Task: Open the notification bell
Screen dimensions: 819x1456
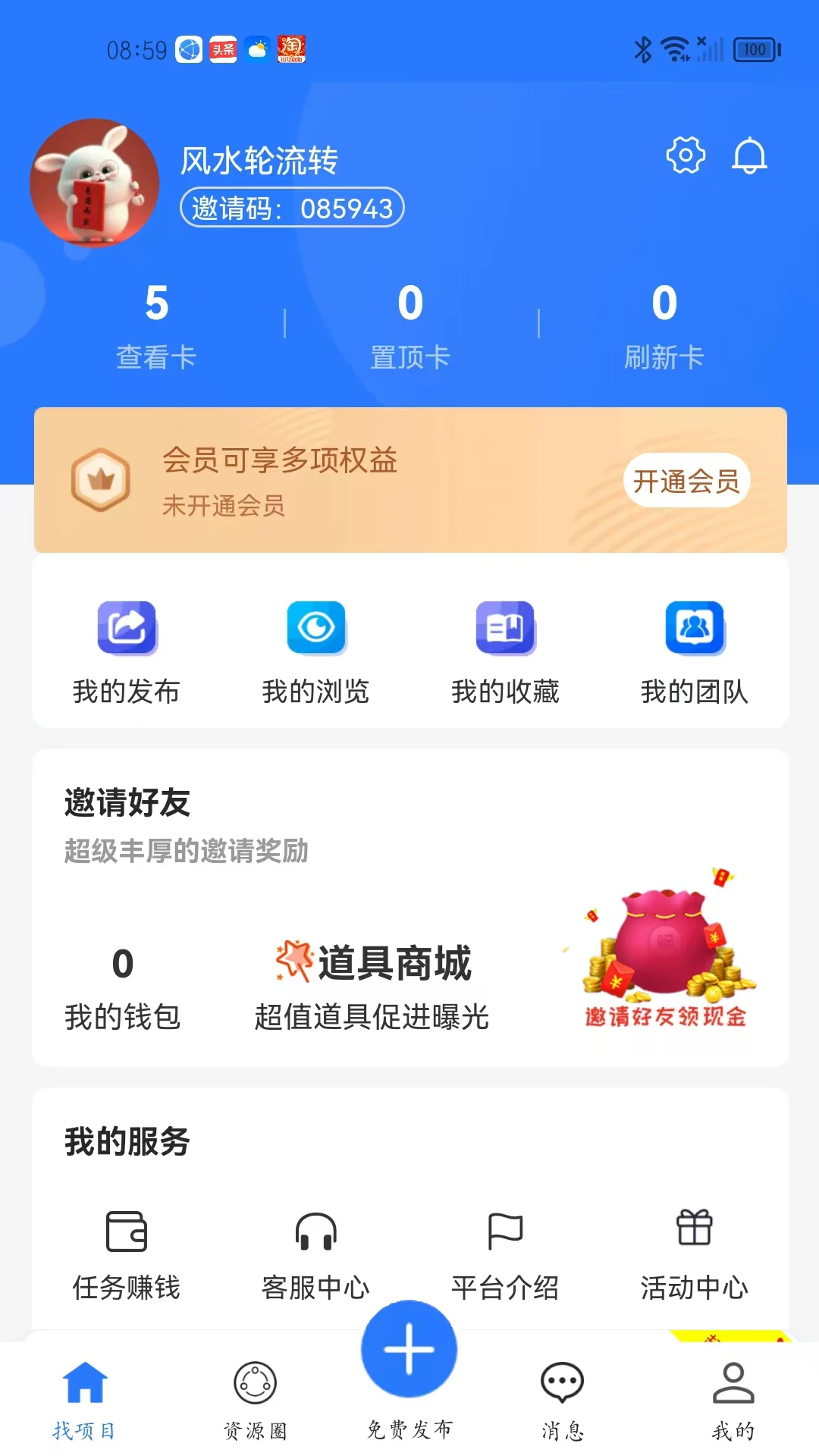Action: click(750, 155)
